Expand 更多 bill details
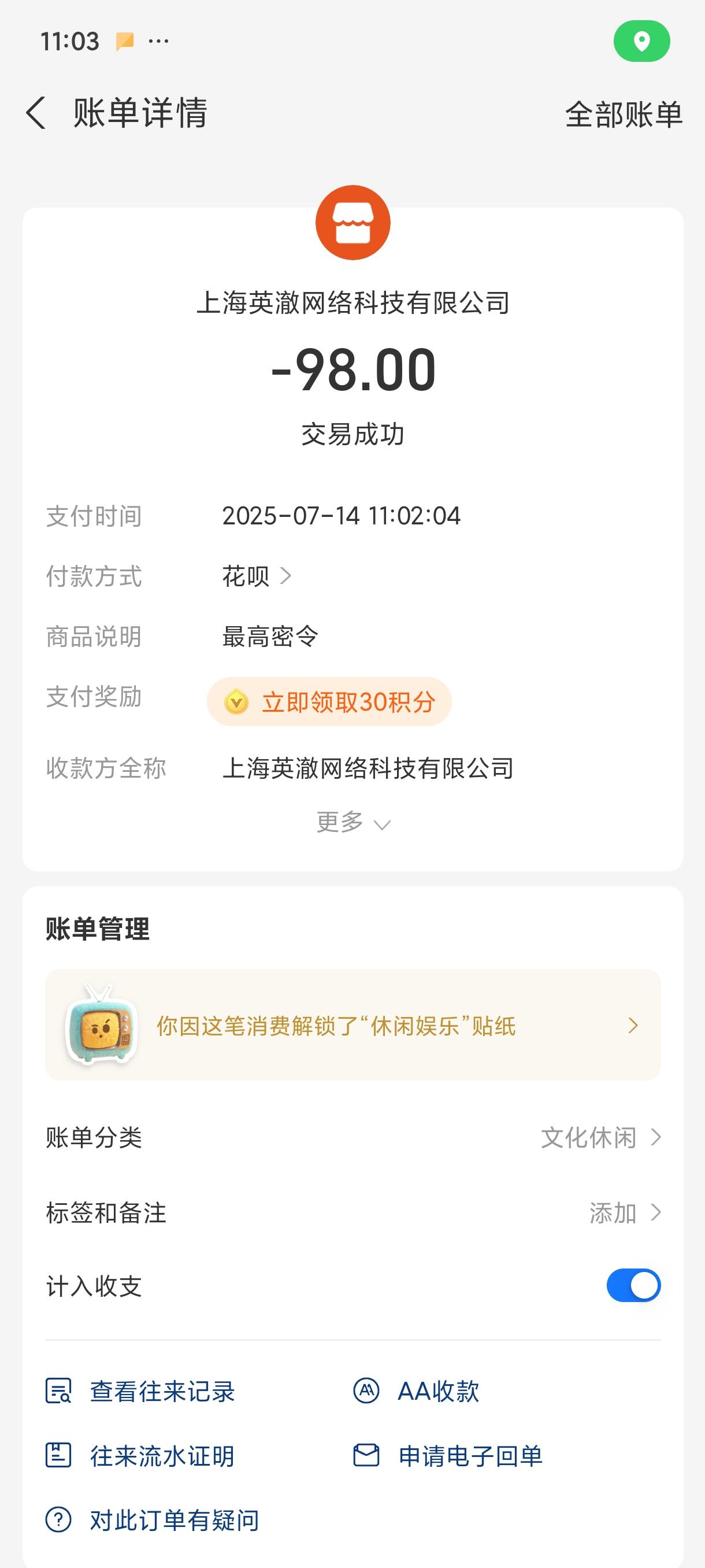The height and width of the screenshot is (1568, 705). (x=353, y=822)
